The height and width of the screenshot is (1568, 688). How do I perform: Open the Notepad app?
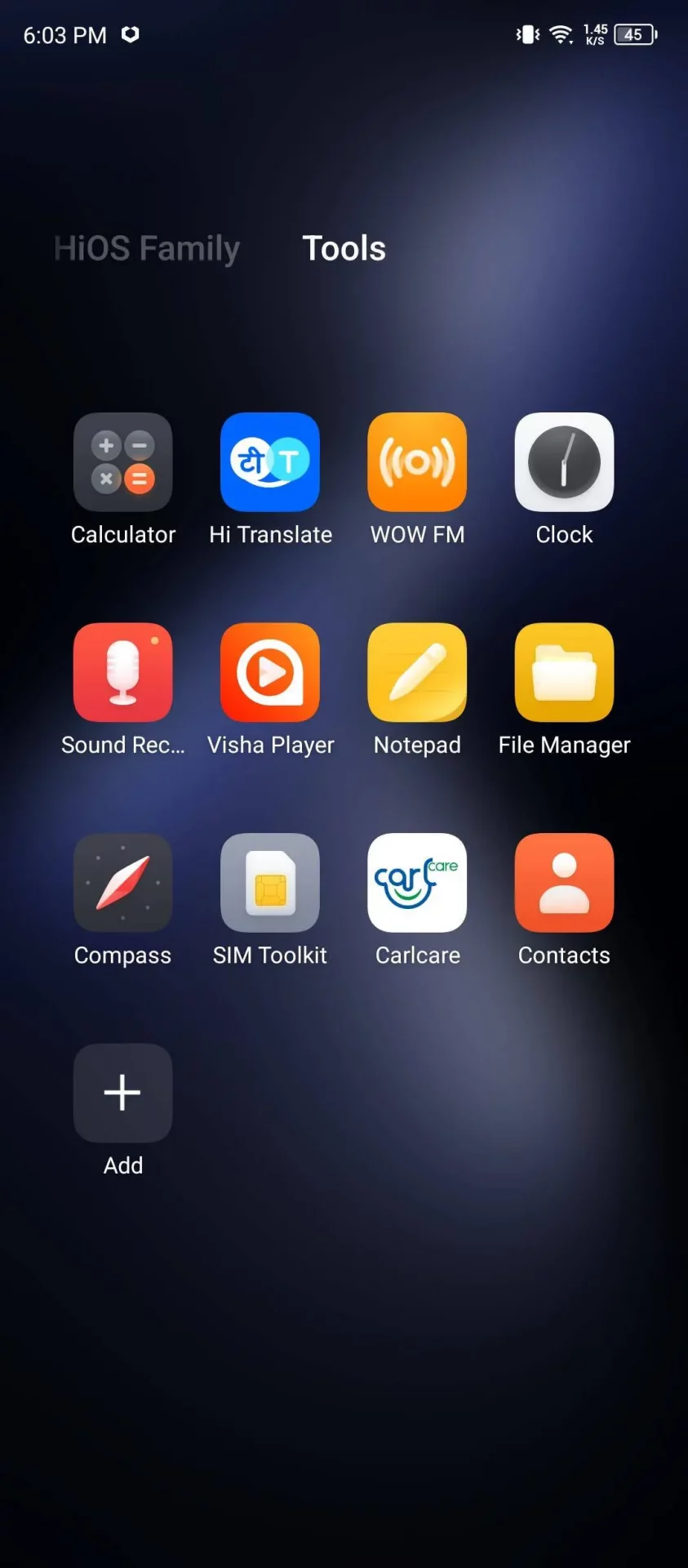tap(417, 673)
